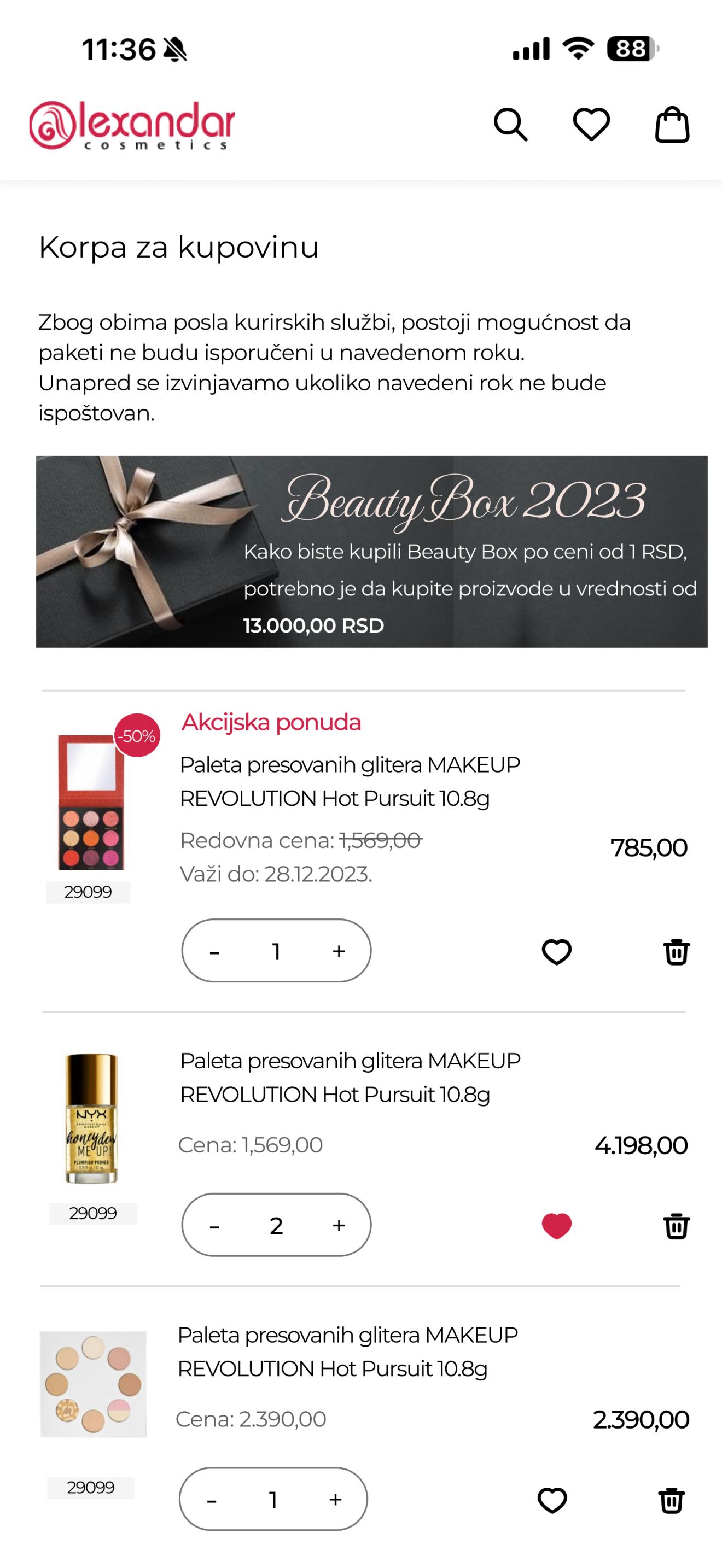Open the NYX Honey Dew product image
The width and height of the screenshot is (722, 1568).
[x=91, y=1118]
